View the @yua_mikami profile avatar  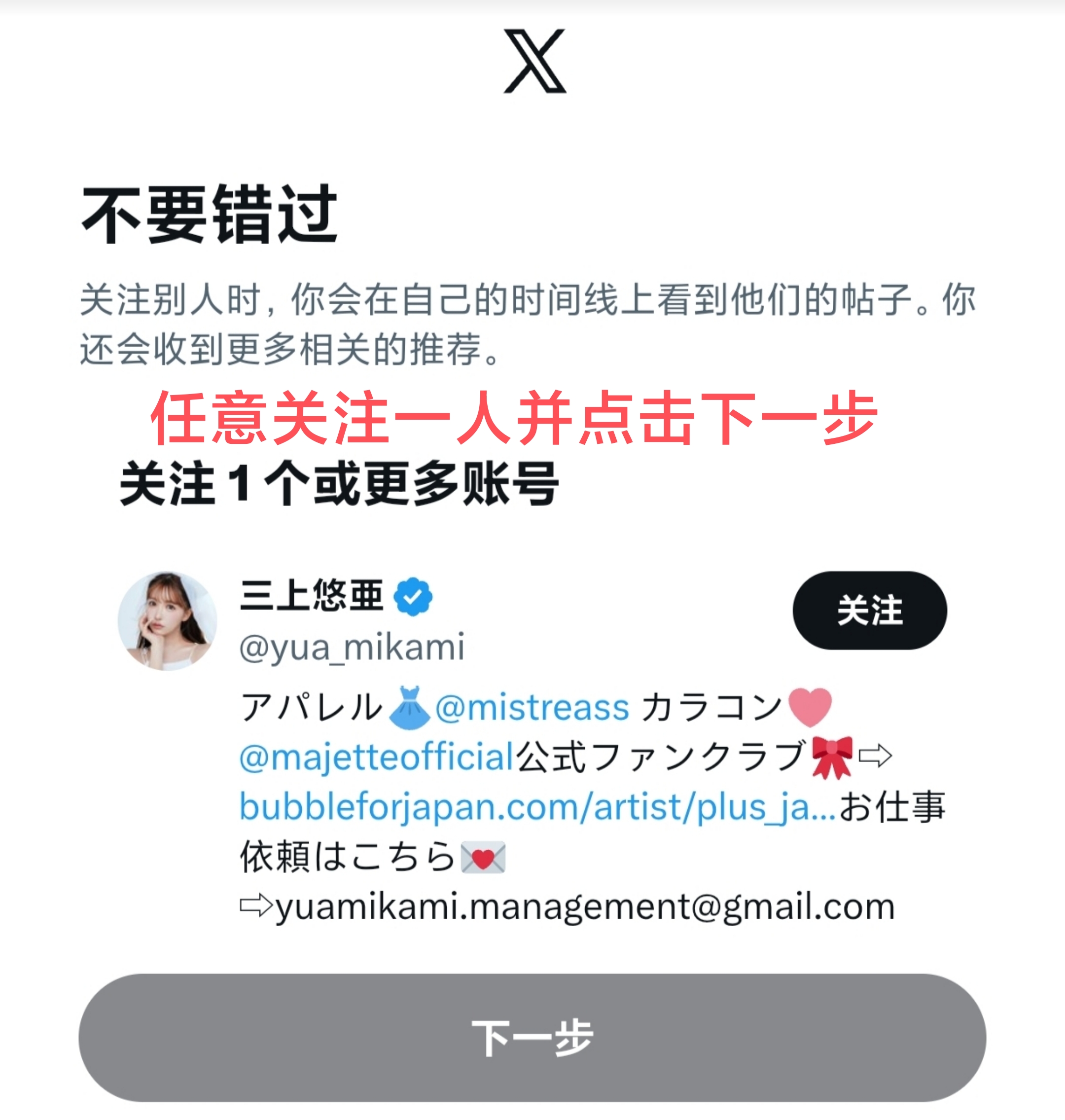coord(168,621)
